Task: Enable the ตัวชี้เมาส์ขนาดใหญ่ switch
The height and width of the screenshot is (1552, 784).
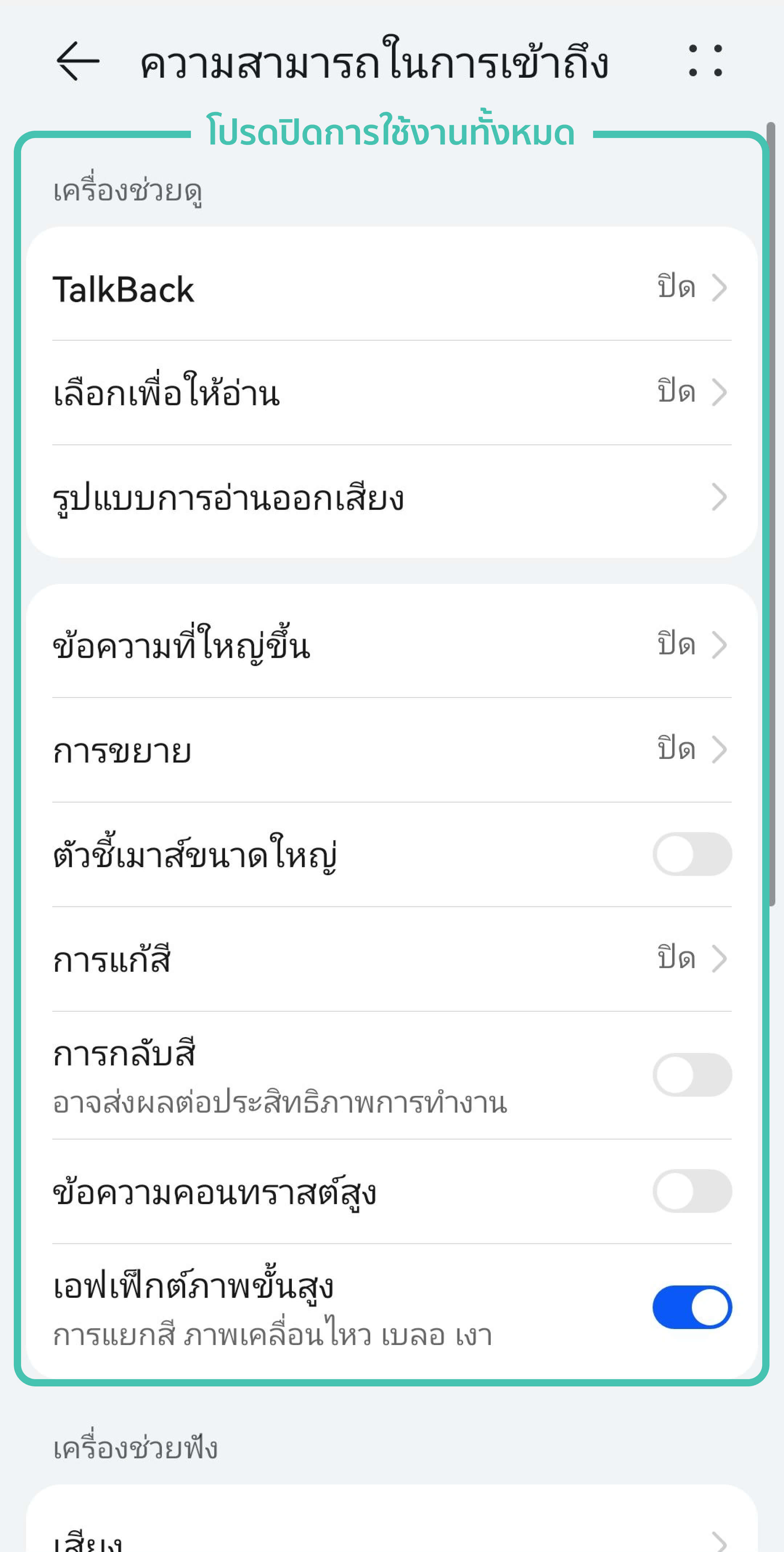Action: tap(692, 854)
